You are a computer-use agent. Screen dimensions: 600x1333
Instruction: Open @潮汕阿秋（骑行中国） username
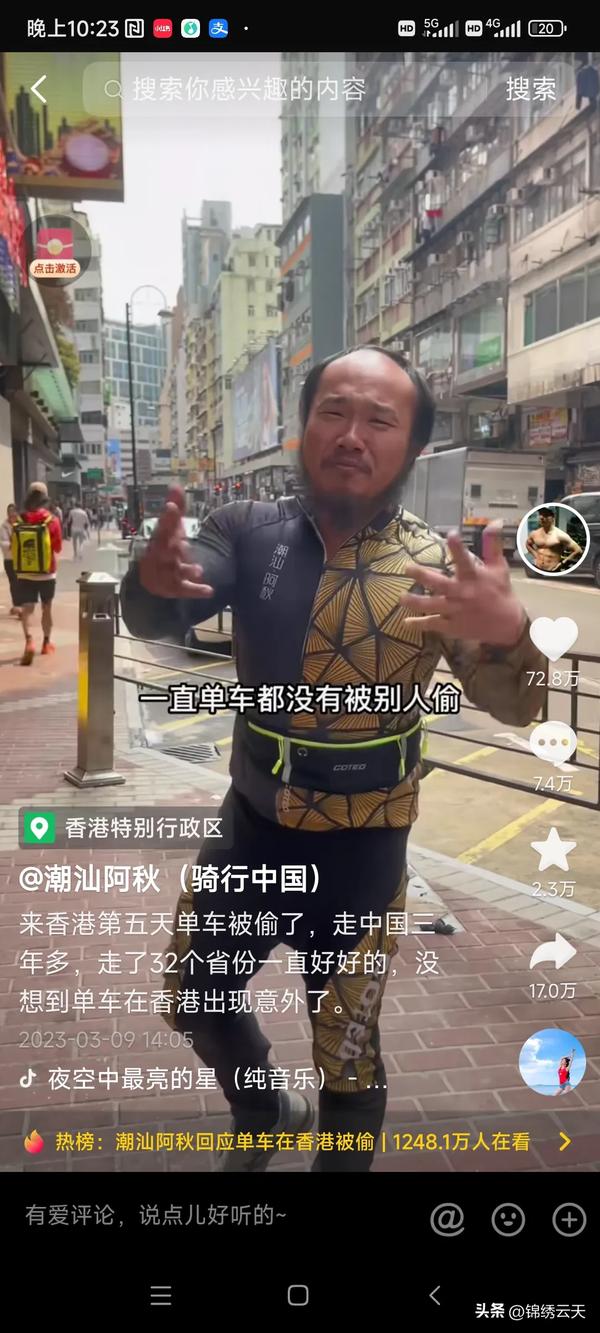(x=175, y=878)
